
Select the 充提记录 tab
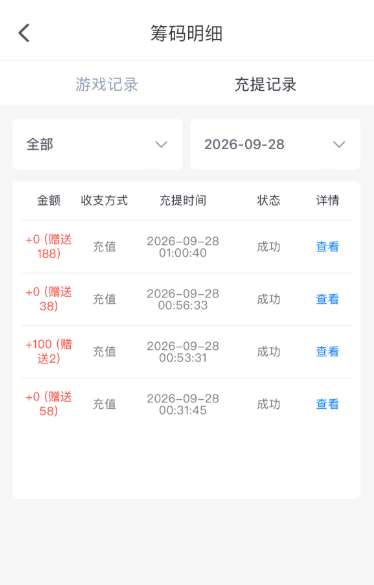click(x=265, y=84)
